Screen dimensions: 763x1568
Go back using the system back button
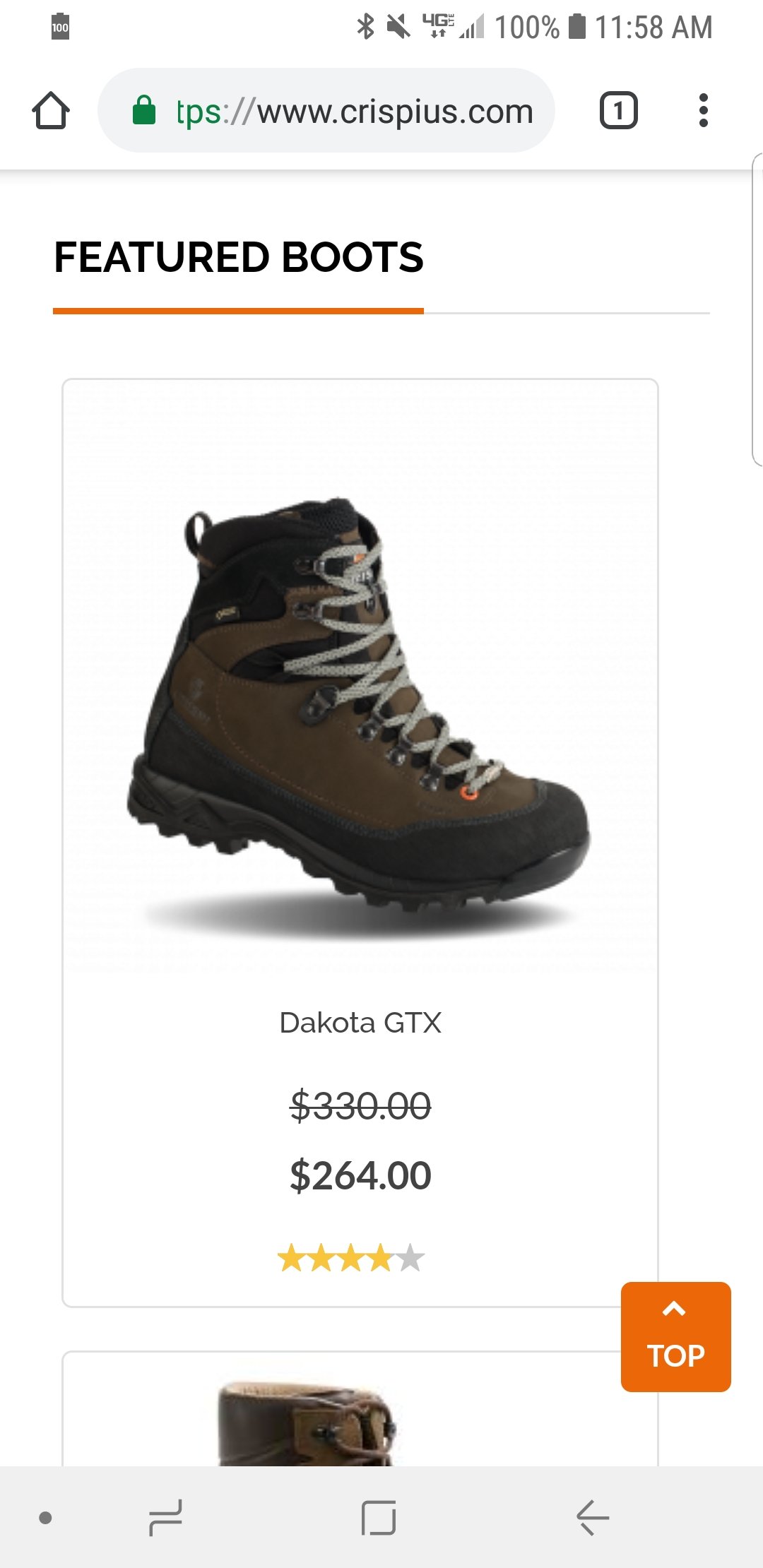click(x=592, y=1517)
